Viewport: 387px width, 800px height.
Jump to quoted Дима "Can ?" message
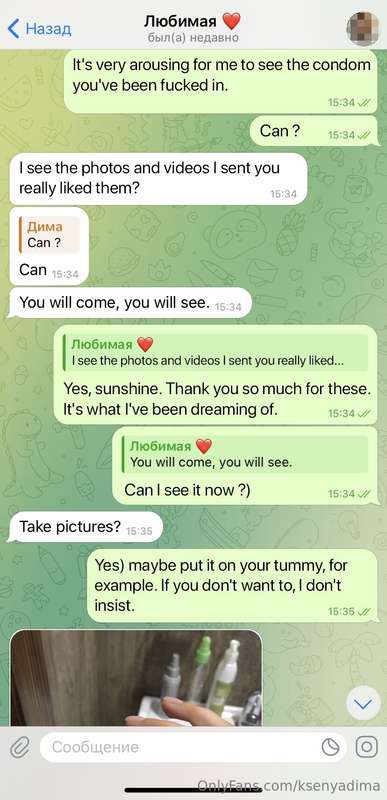49,235
